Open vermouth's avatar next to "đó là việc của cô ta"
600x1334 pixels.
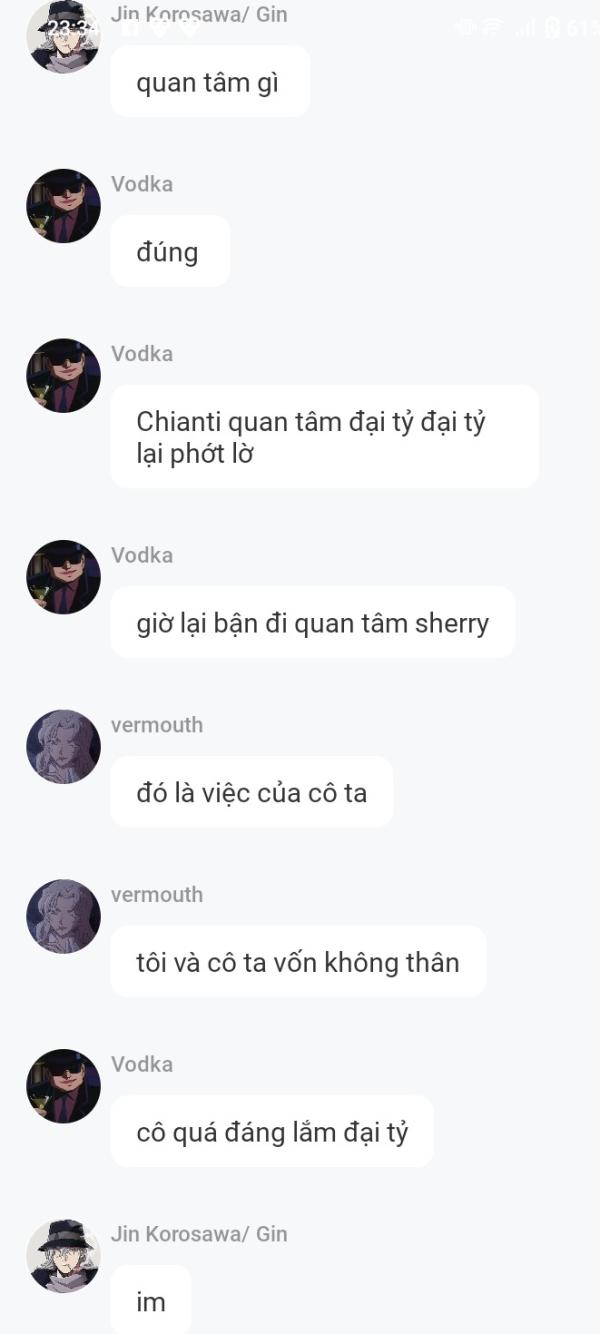(63, 747)
